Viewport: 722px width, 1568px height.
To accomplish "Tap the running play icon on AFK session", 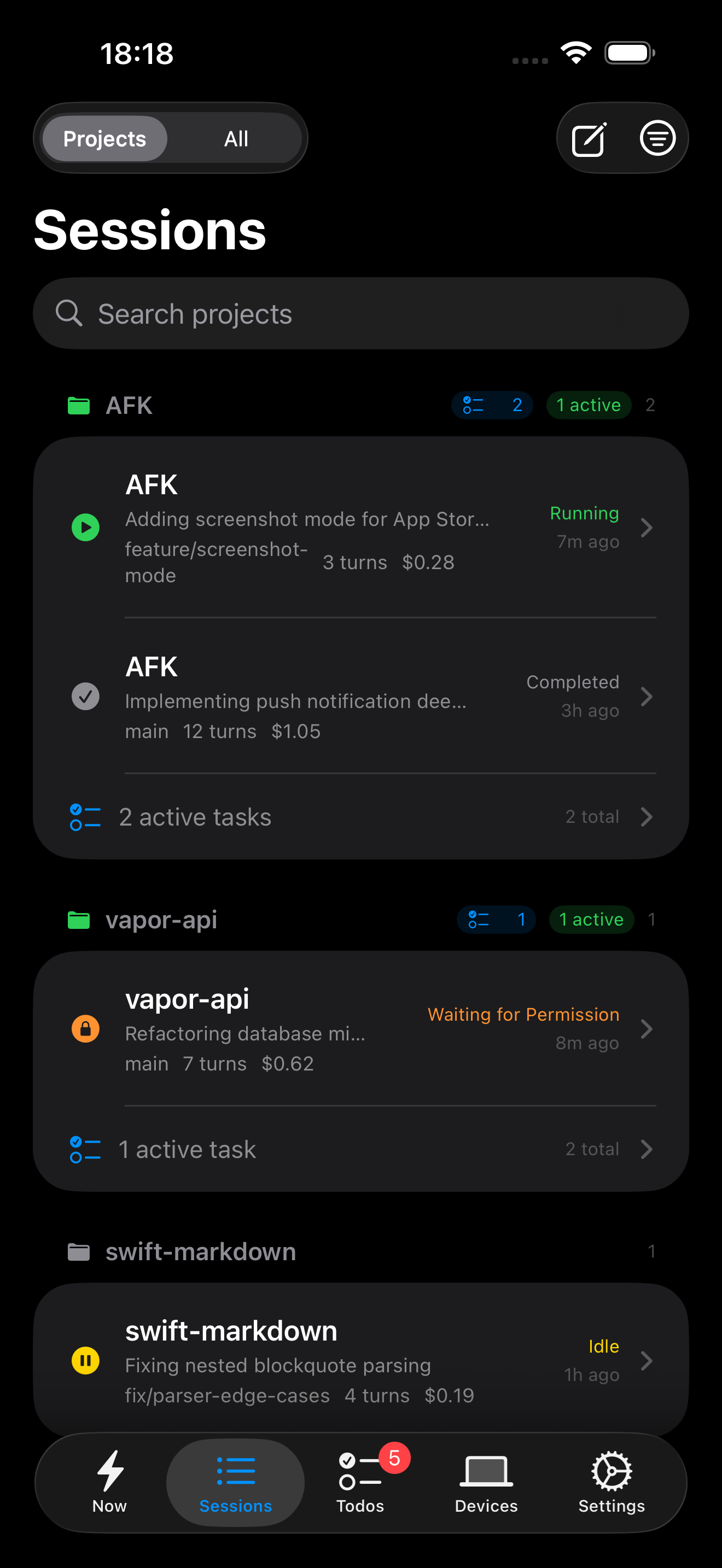I will (85, 527).
